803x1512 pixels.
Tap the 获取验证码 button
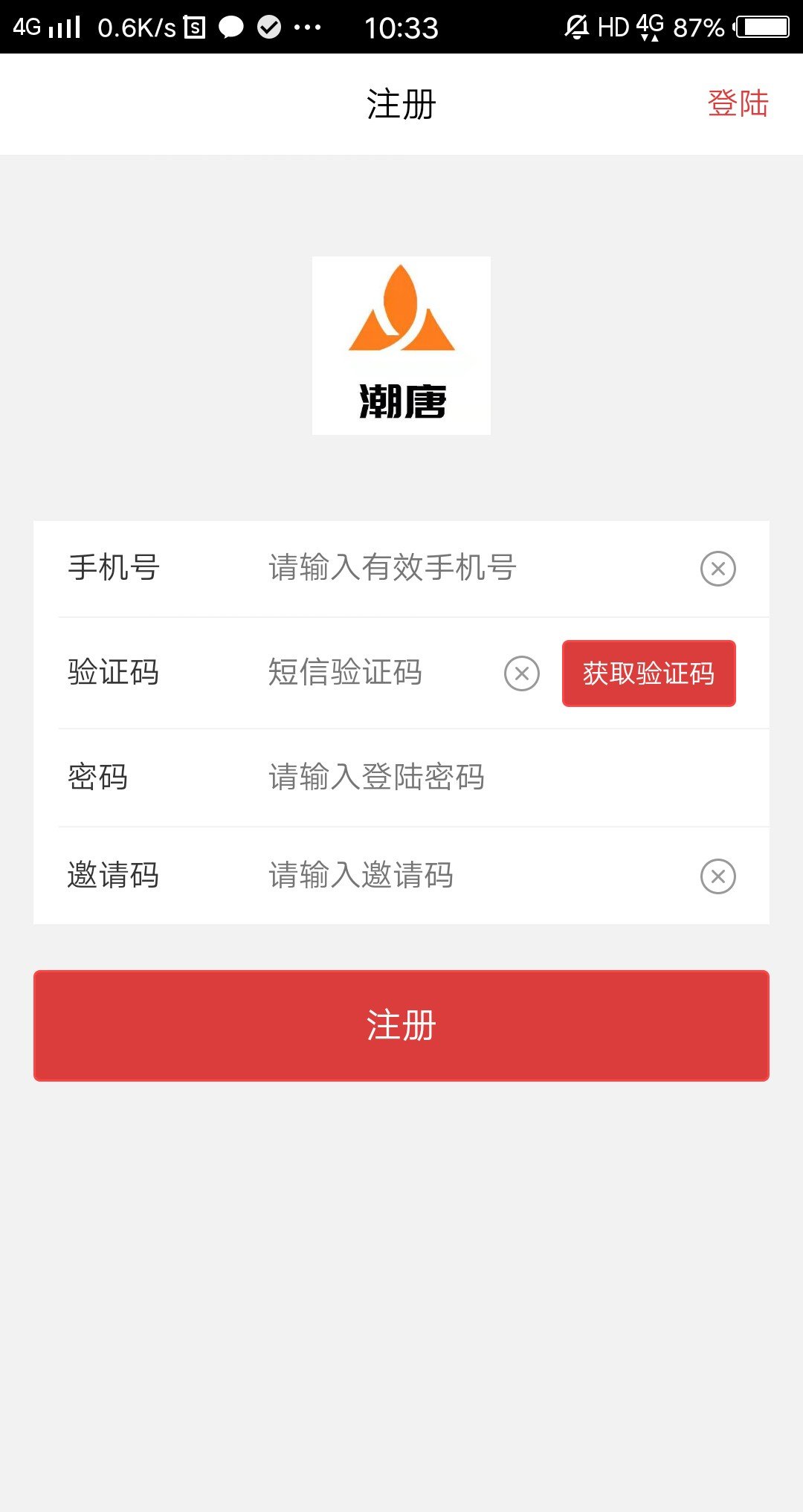click(x=648, y=673)
